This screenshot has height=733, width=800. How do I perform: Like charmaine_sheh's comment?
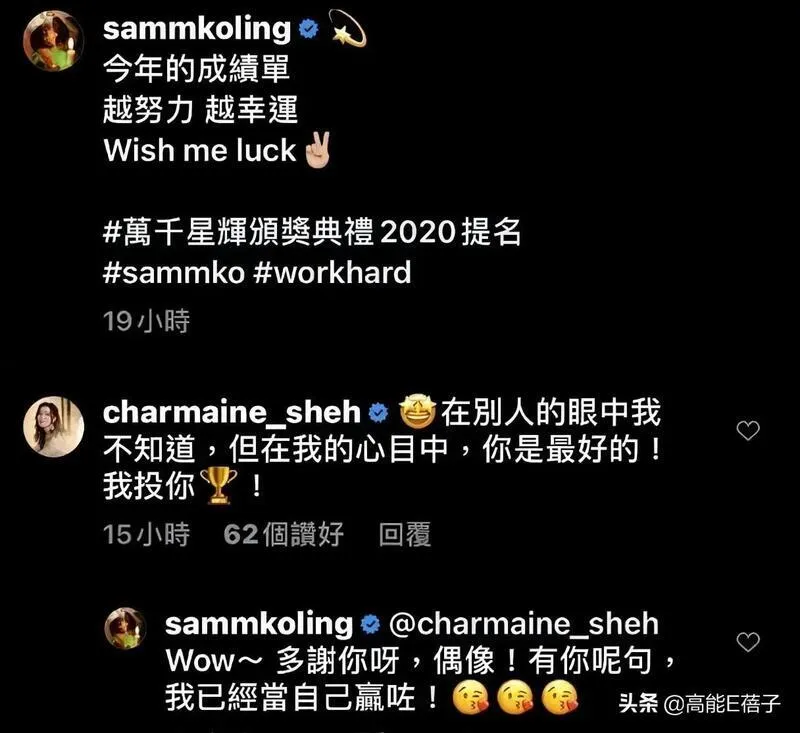coord(747,431)
